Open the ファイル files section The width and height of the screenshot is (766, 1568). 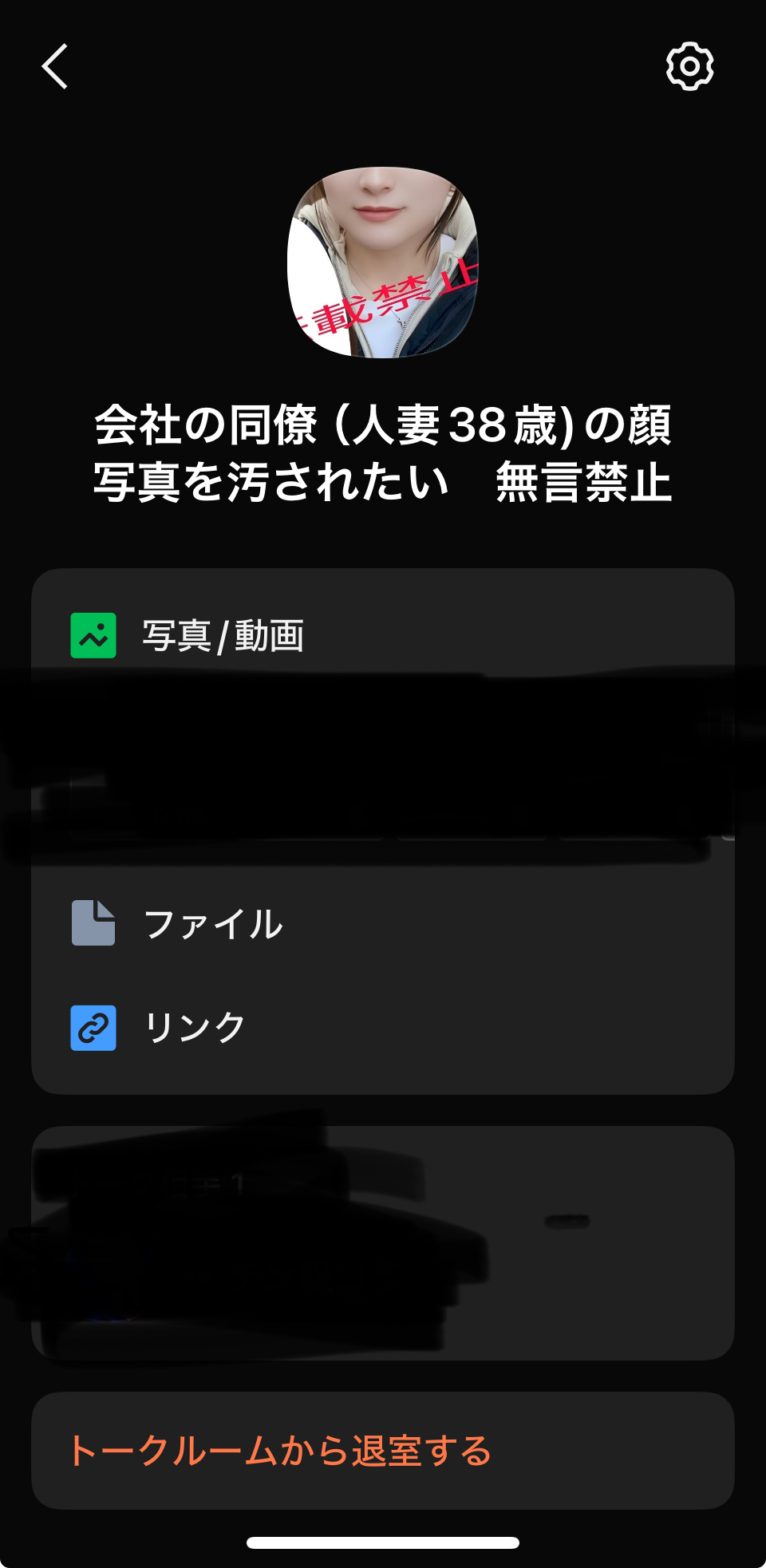[215, 923]
